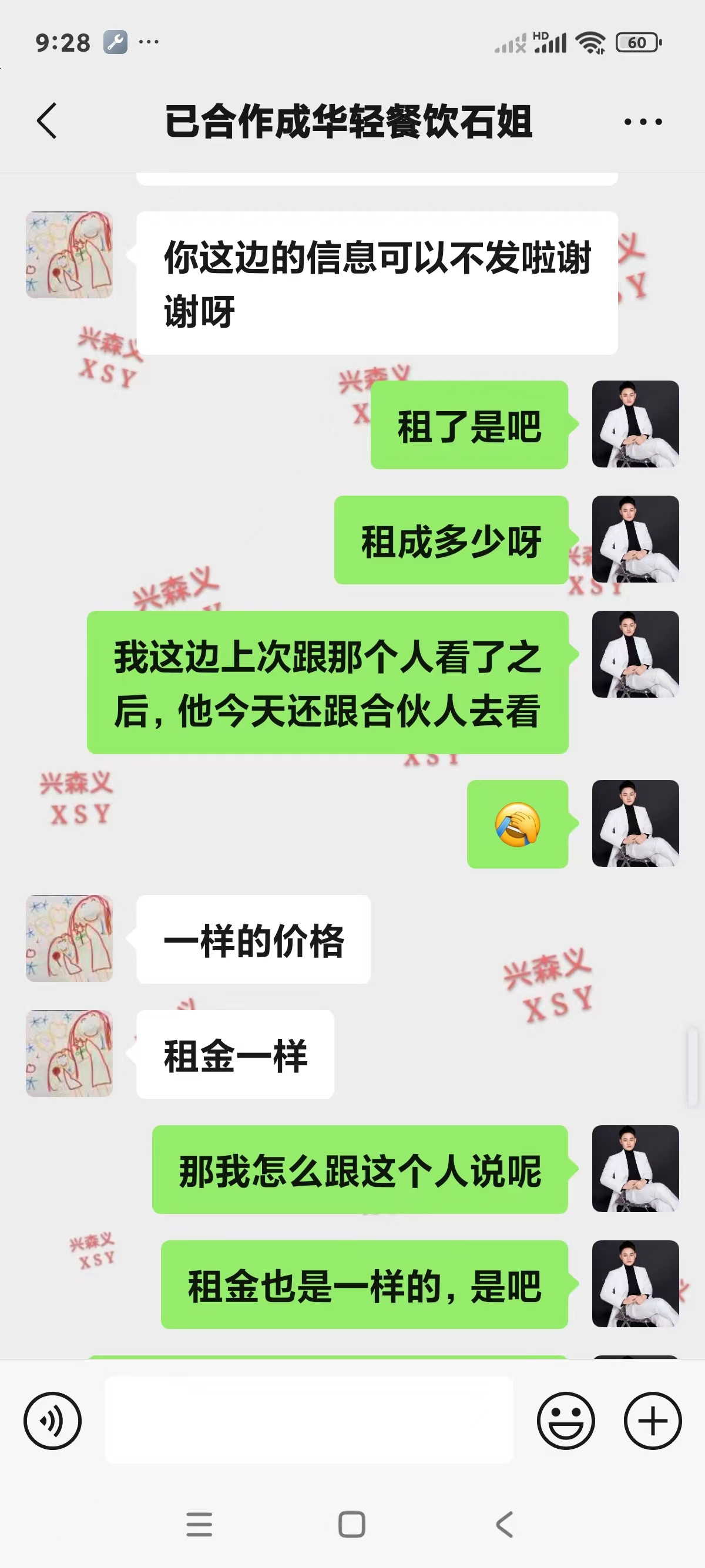Open the emoji sticker panel
Screen dimensions: 705x1568
pos(566,1421)
